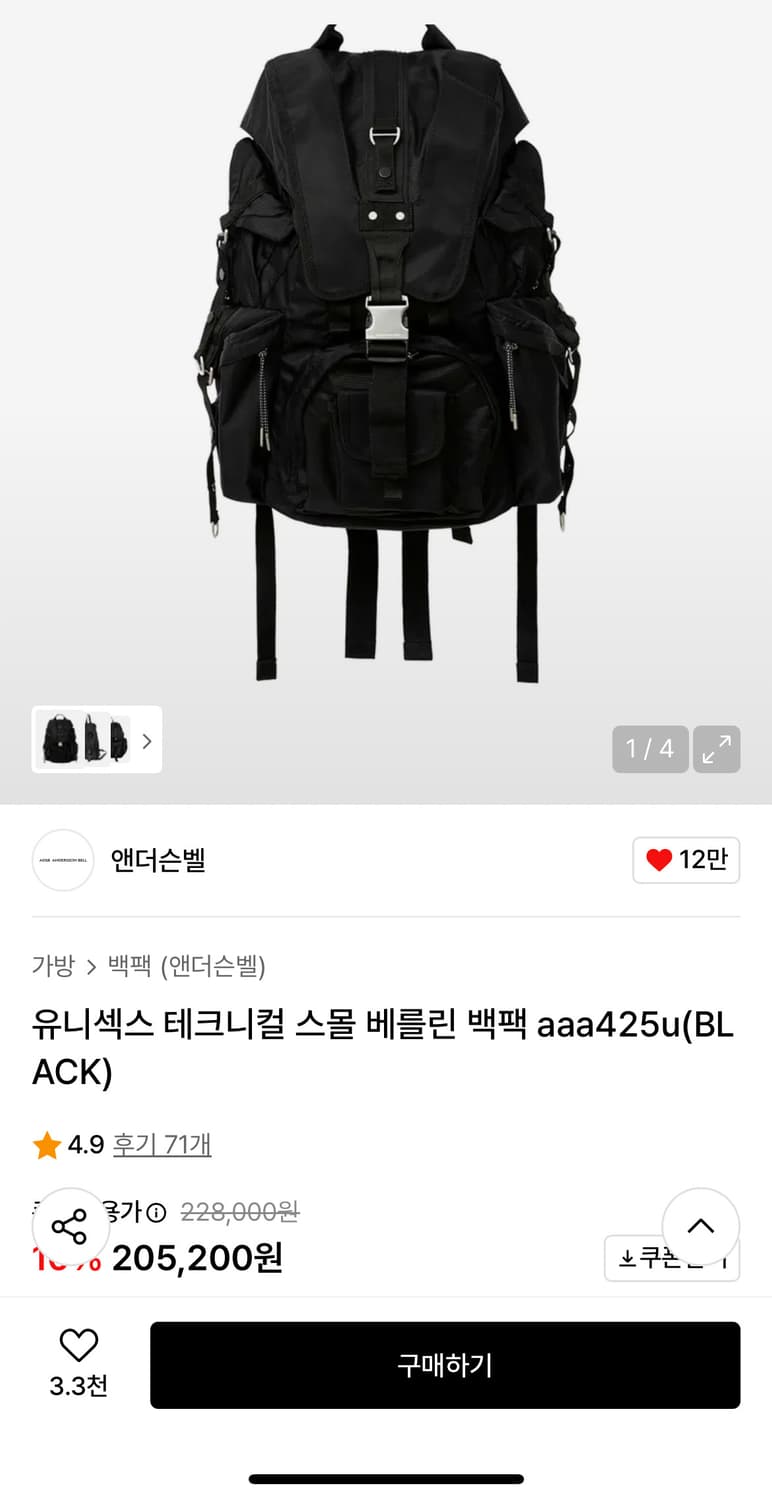Image resolution: width=772 pixels, height=1500 pixels.
Task: Tap the arrow to view more image thumbnails
Action: pyautogui.click(x=147, y=739)
